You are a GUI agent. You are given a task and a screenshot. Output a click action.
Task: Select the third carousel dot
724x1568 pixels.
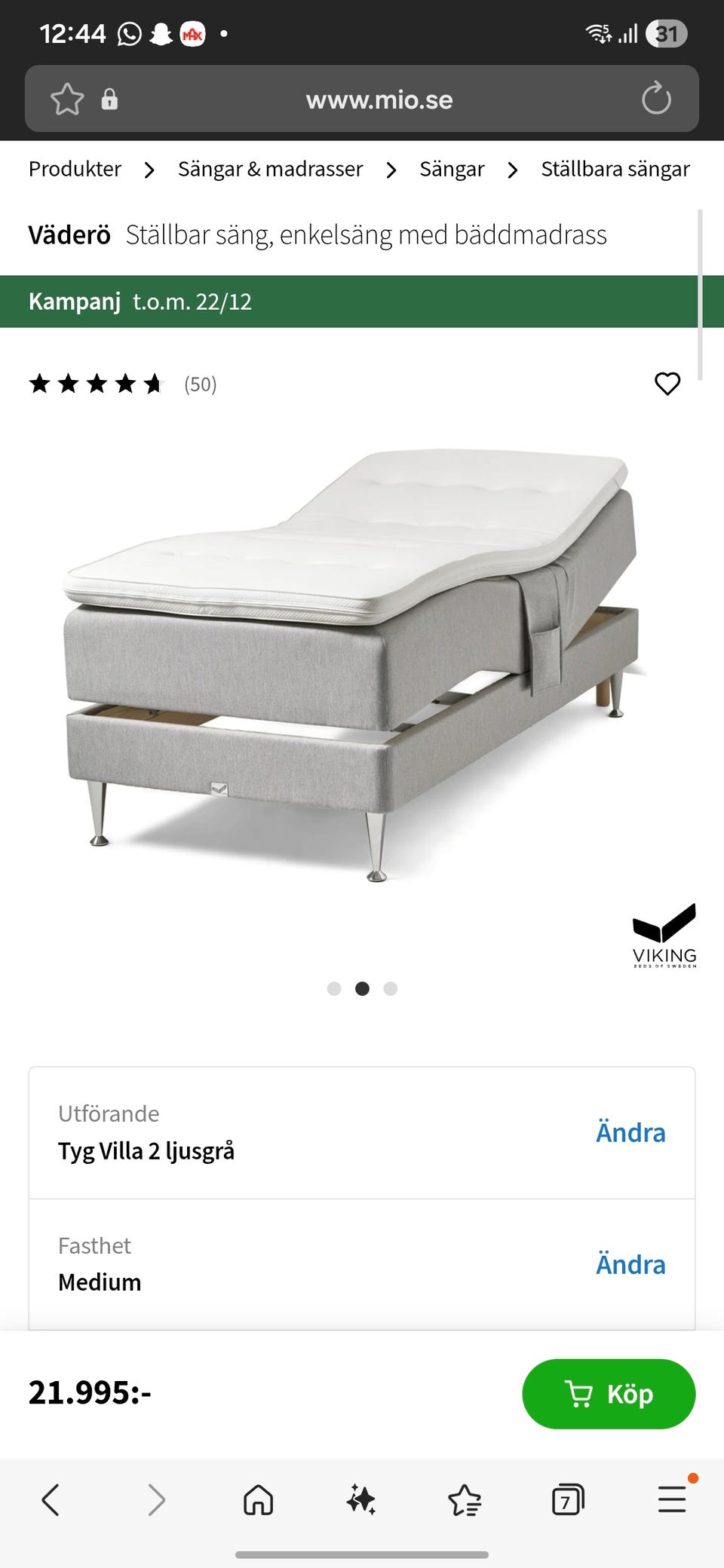click(390, 988)
